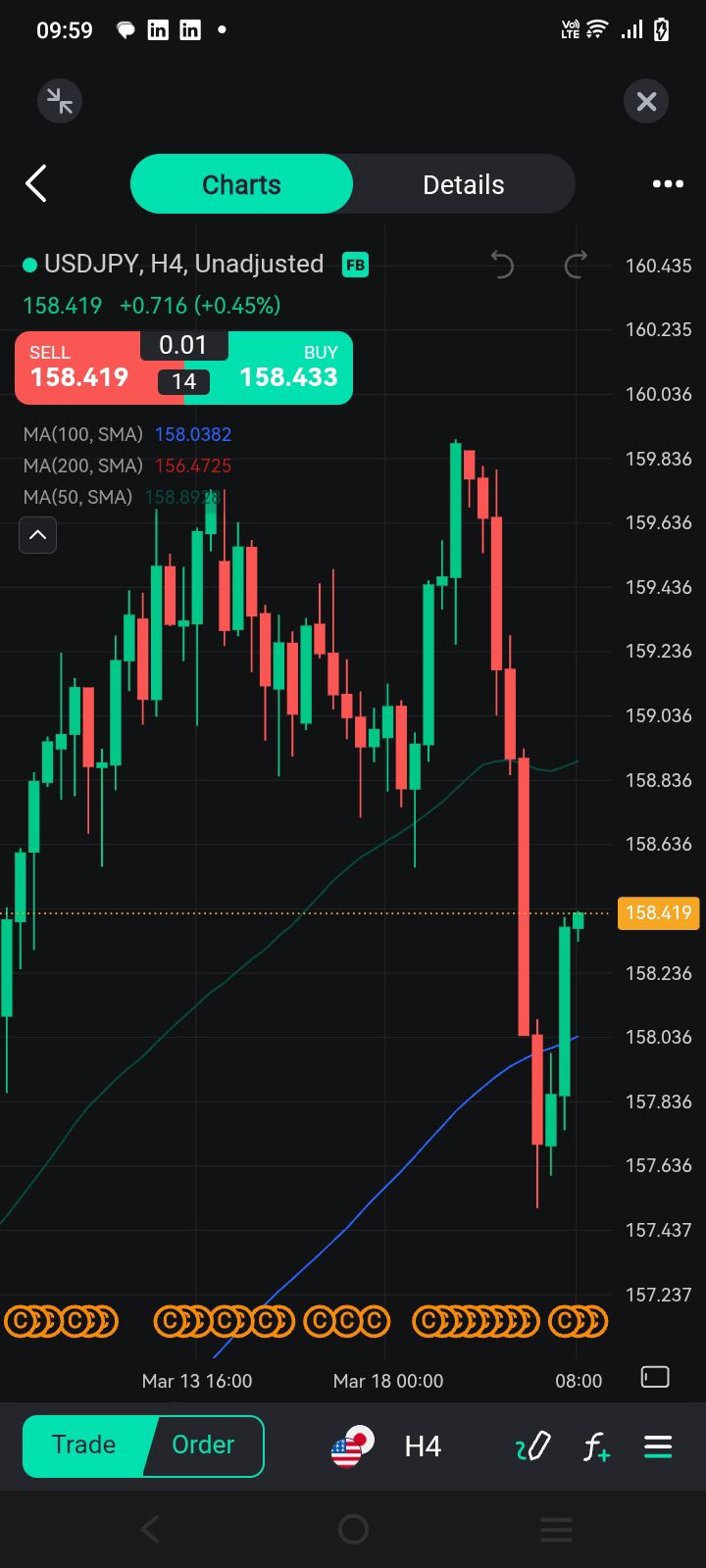Redo the chart action
This screenshot has width=706, height=1568.
pyautogui.click(x=576, y=264)
